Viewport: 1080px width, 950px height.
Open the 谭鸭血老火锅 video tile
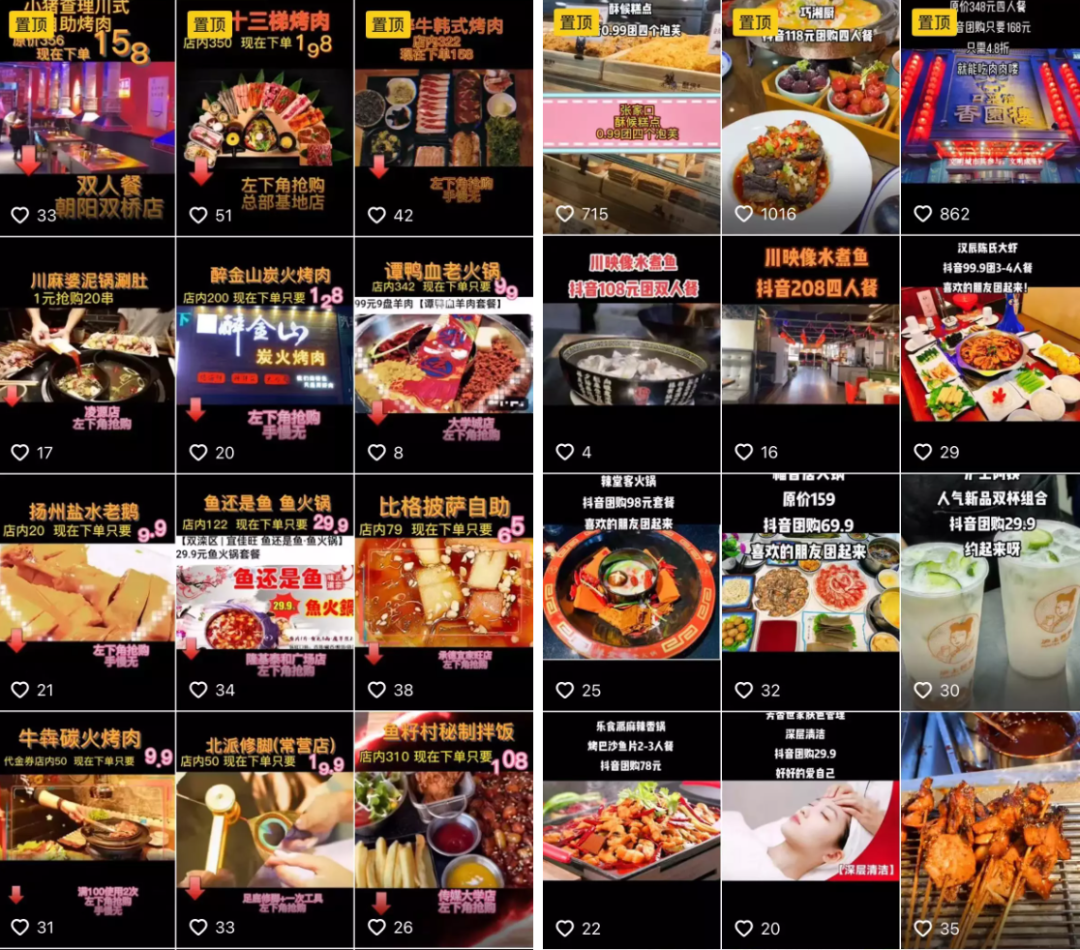(443, 355)
